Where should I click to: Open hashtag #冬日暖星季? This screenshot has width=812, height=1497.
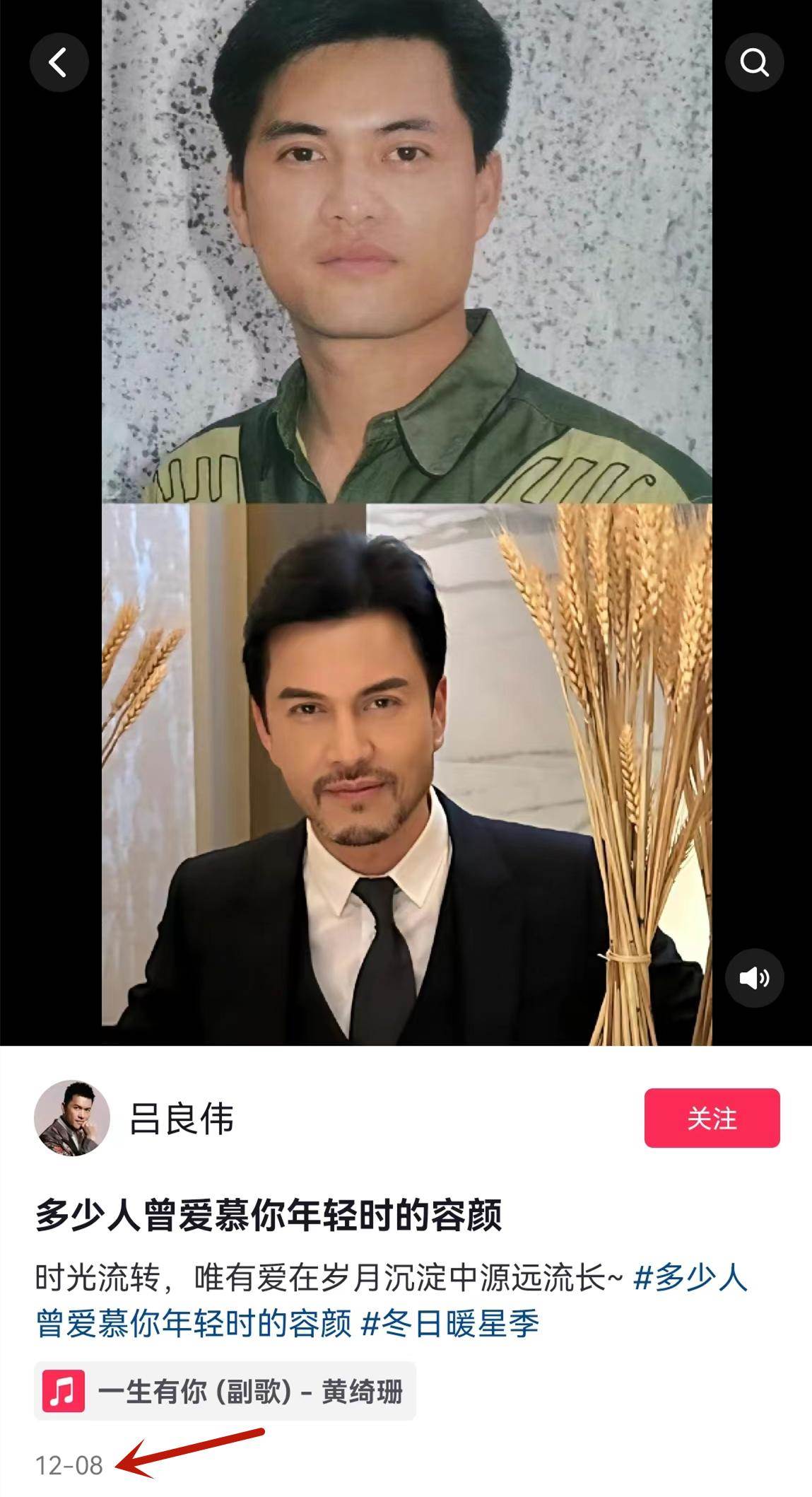tap(450, 1323)
